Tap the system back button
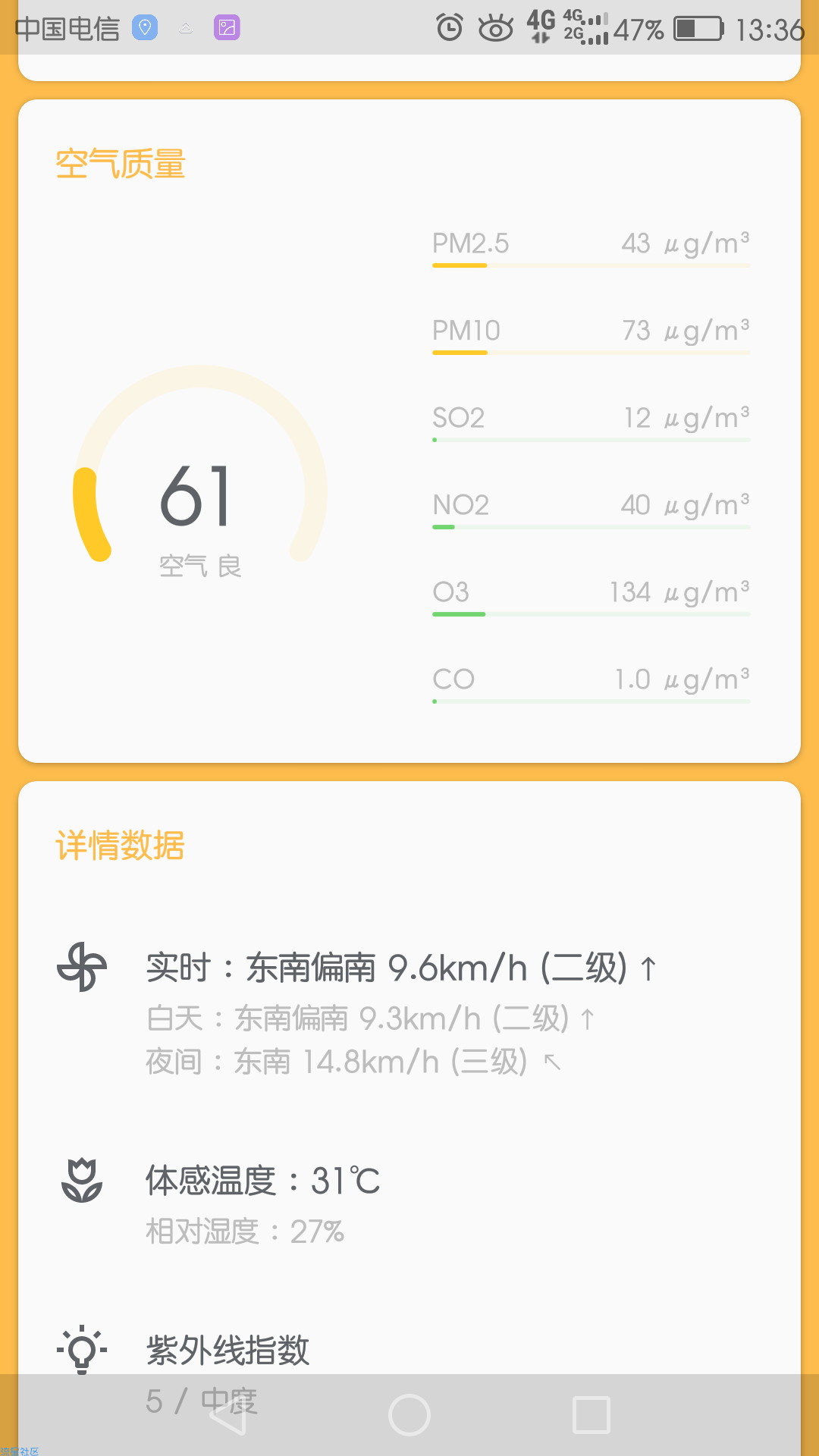Viewport: 819px width, 1456px height. click(x=227, y=1415)
